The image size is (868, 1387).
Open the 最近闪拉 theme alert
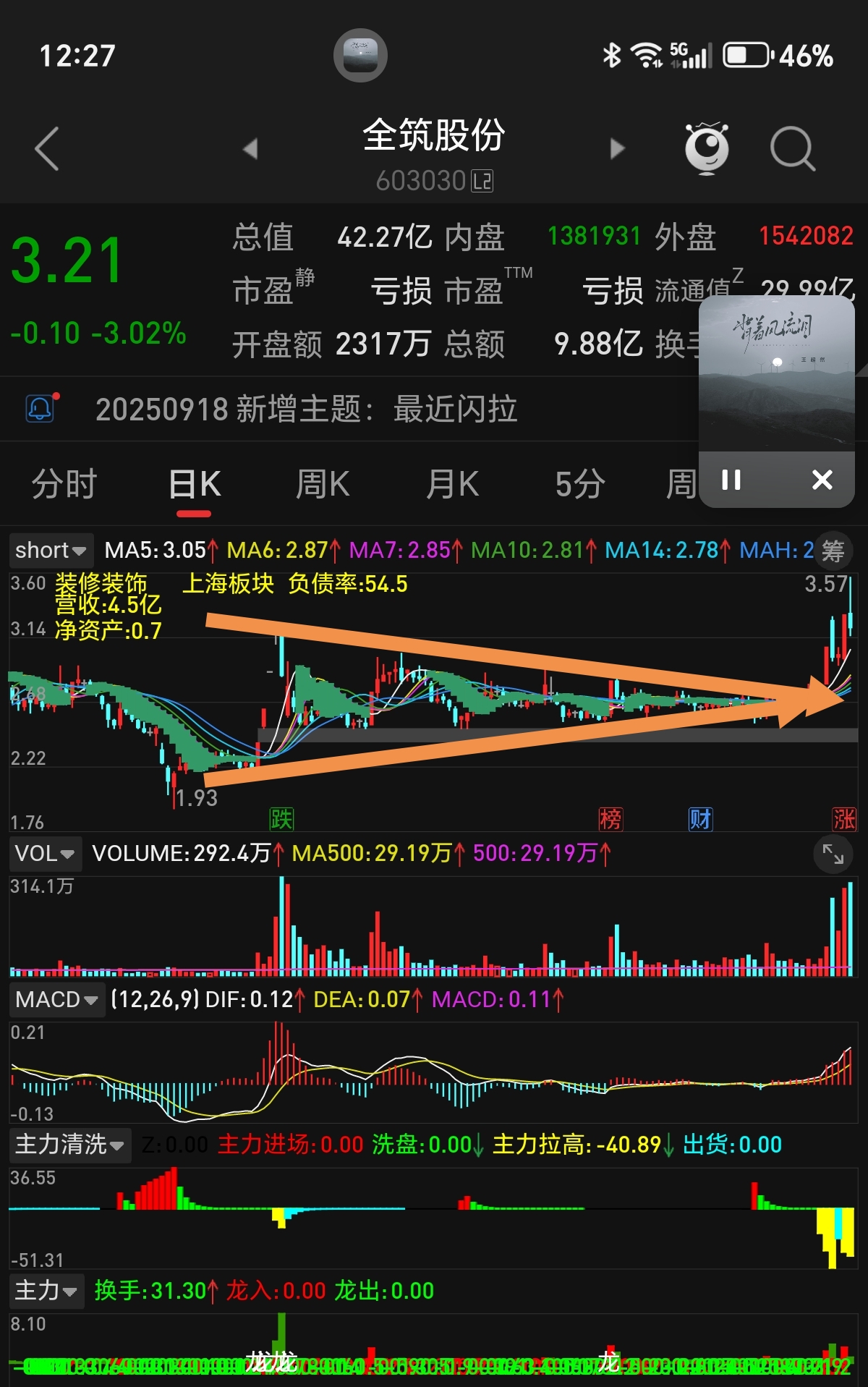(307, 410)
